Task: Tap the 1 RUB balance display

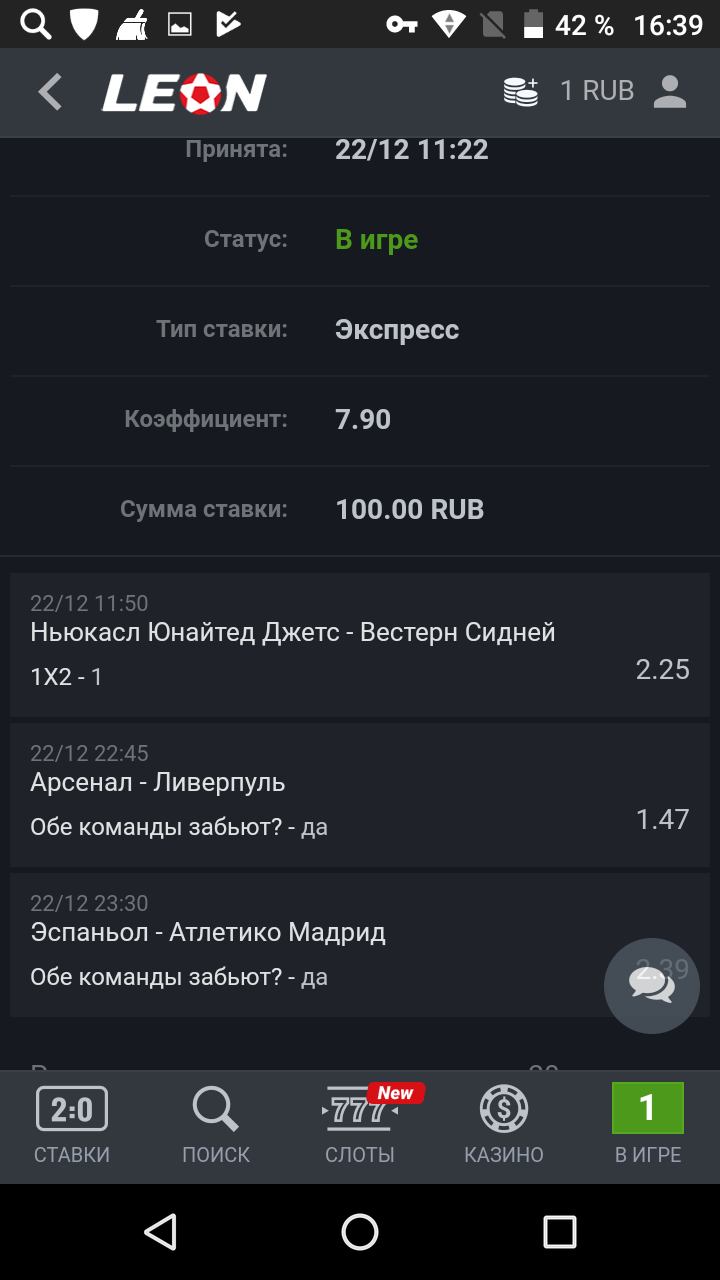Action: pyautogui.click(x=597, y=91)
